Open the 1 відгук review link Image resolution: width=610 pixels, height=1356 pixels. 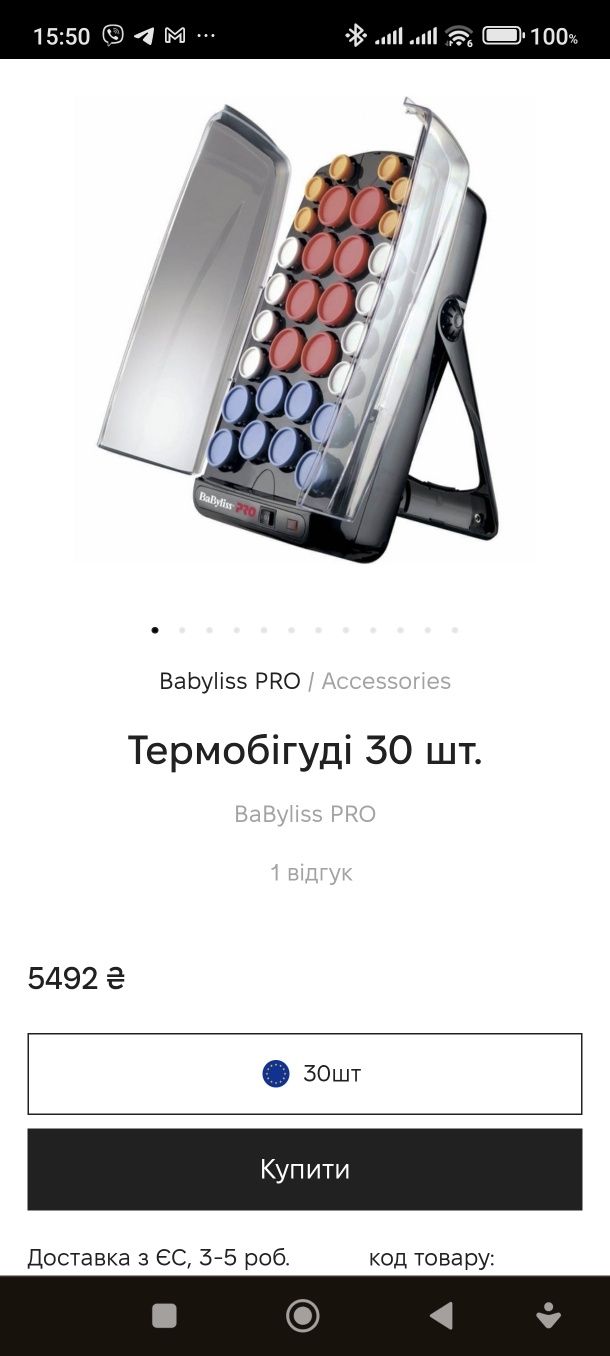pos(311,872)
